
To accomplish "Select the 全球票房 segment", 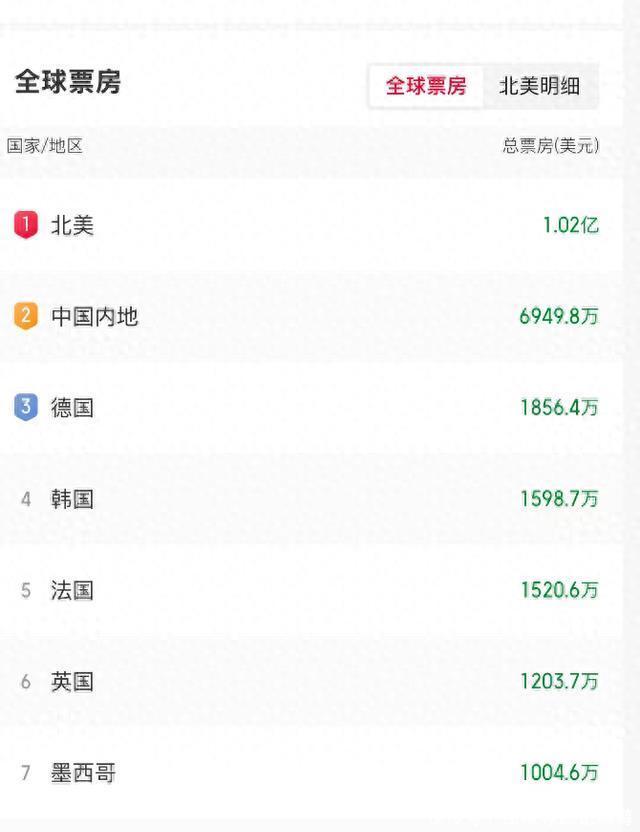I will click(x=427, y=86).
